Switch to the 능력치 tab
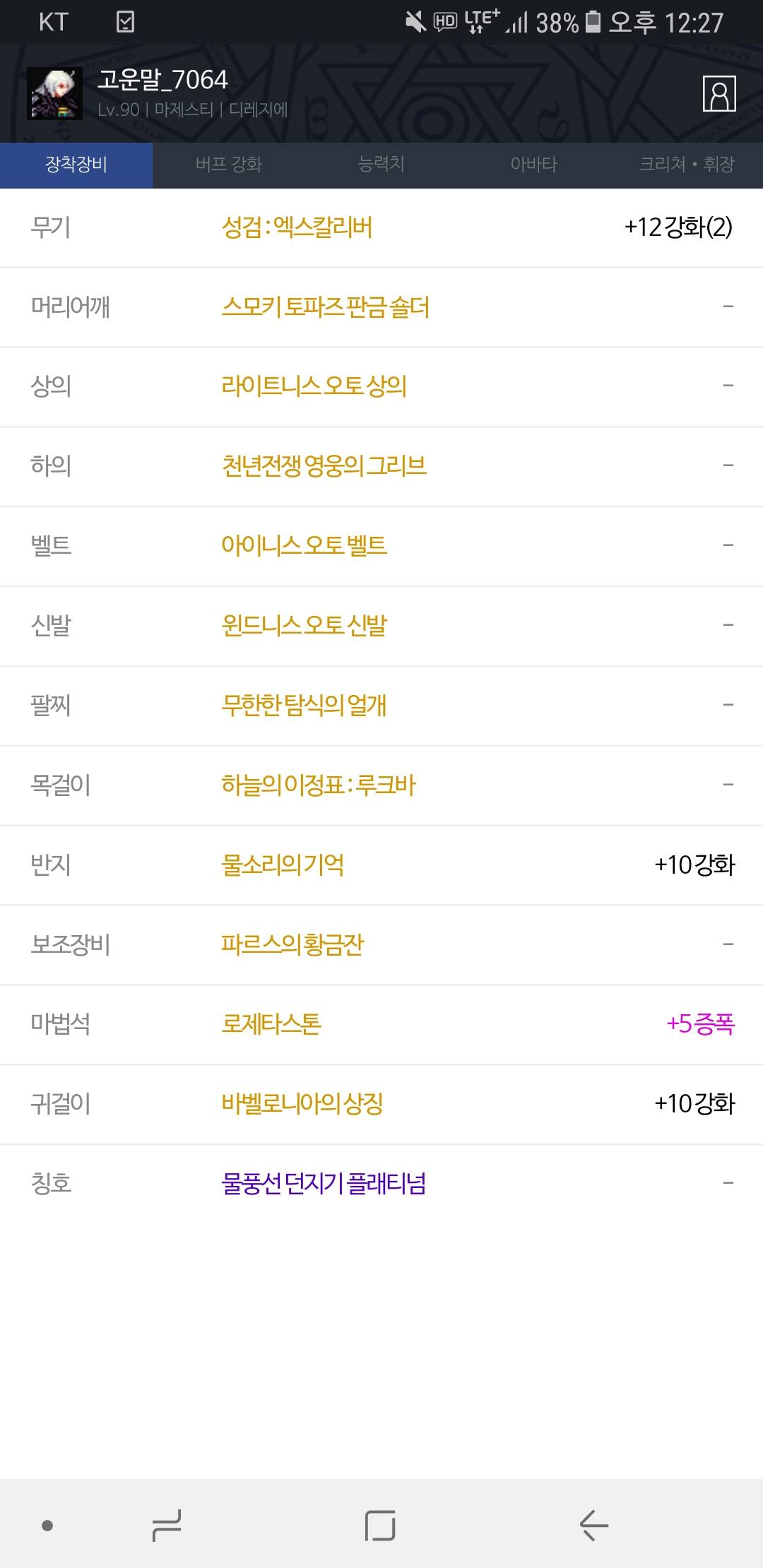Viewport: 763px width, 1568px height. click(x=381, y=165)
